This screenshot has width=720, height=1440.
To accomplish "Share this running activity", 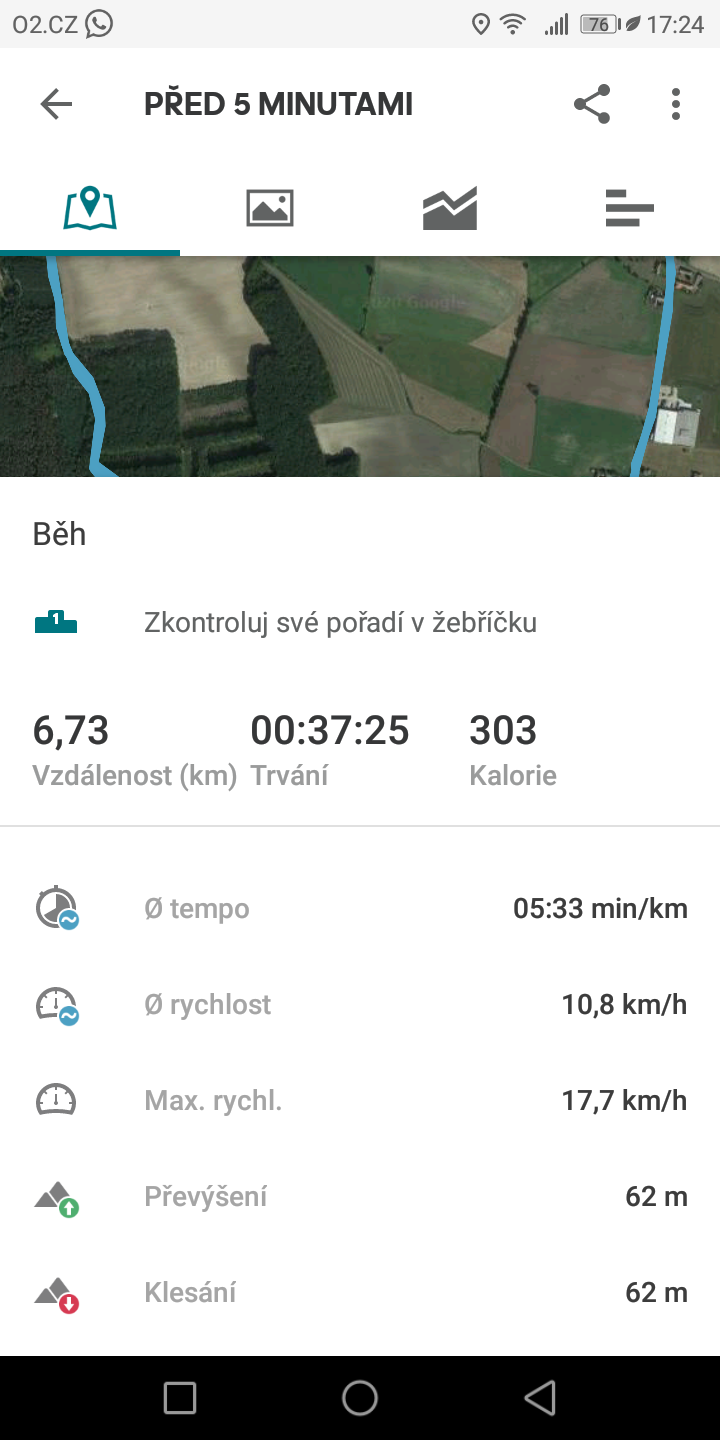I will click(x=592, y=104).
